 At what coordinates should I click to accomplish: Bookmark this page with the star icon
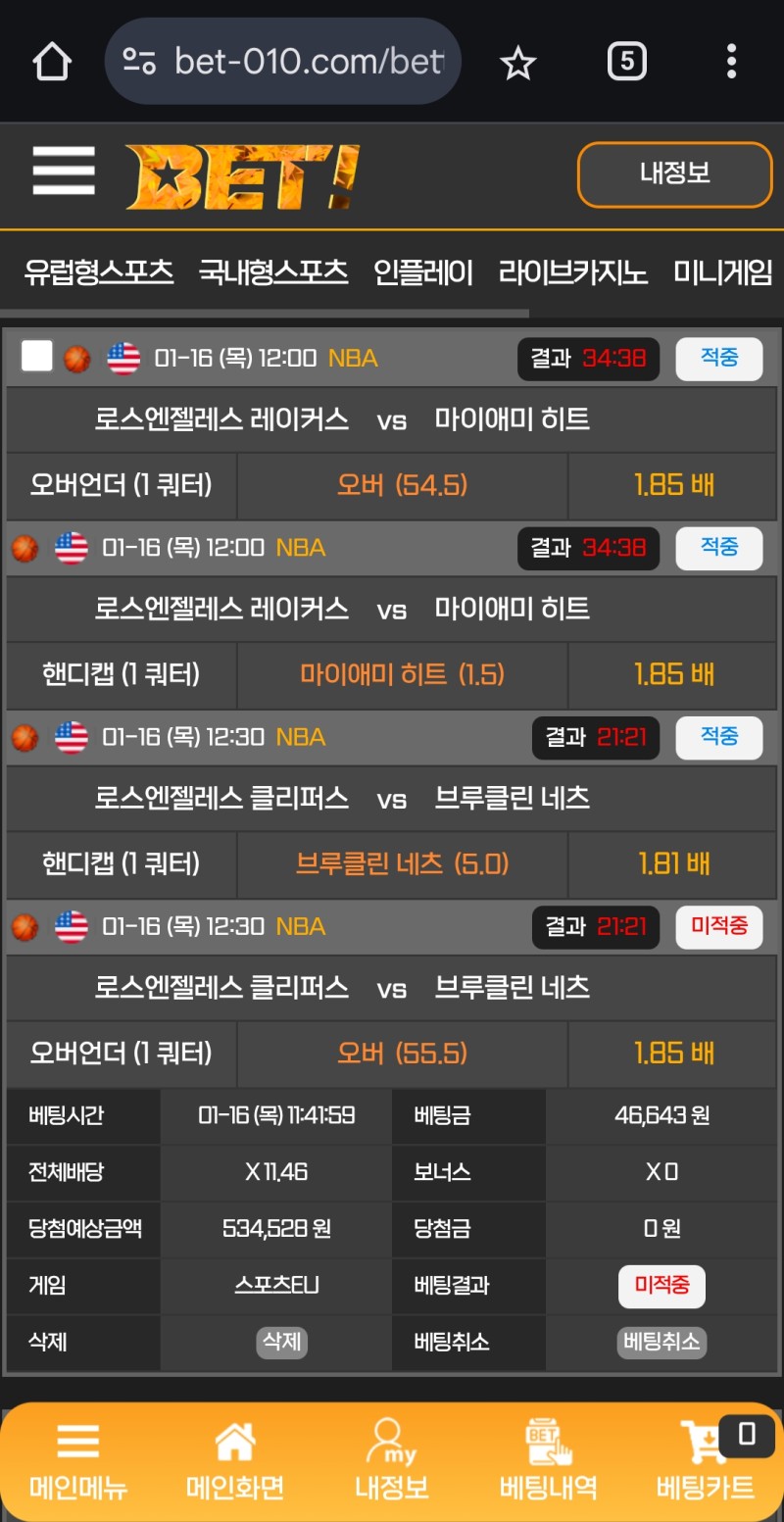pos(517,64)
